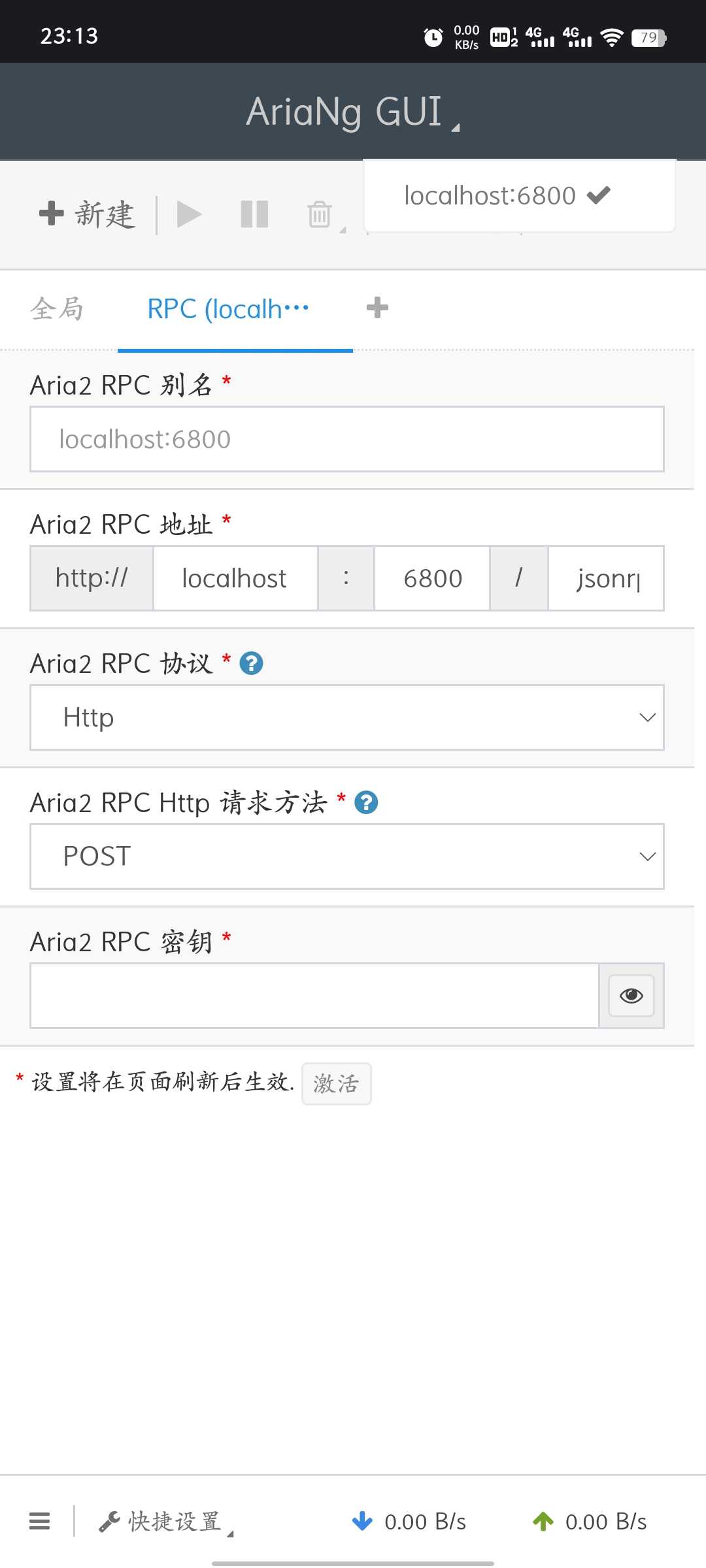Start tasks with the play icon
This screenshot has width=706, height=1568.
(190, 214)
